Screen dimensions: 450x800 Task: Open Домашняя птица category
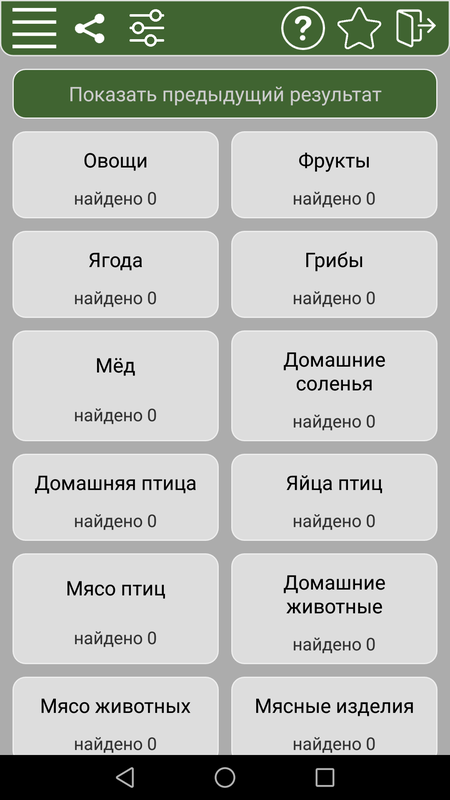tap(116, 497)
